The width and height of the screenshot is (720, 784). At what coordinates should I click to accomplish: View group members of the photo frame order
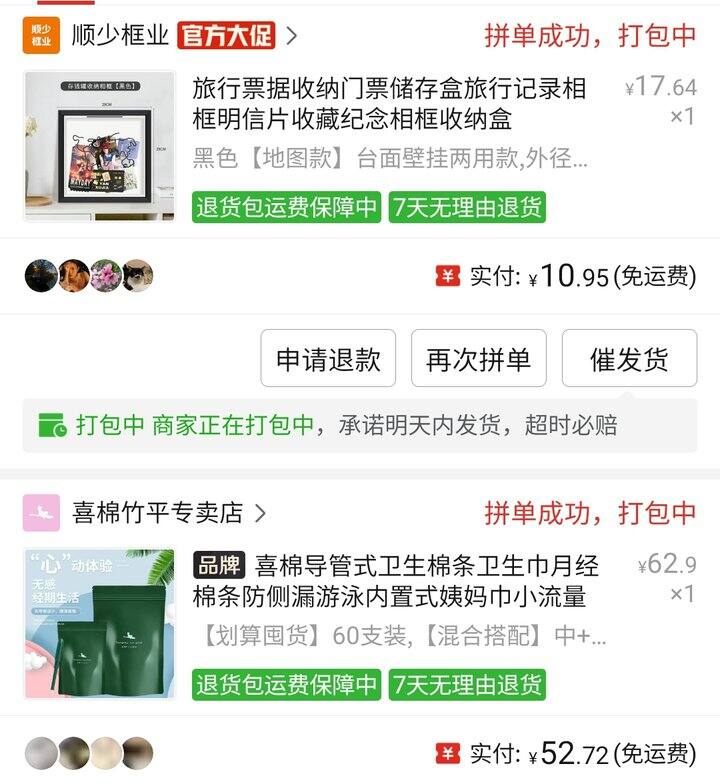tap(89, 275)
